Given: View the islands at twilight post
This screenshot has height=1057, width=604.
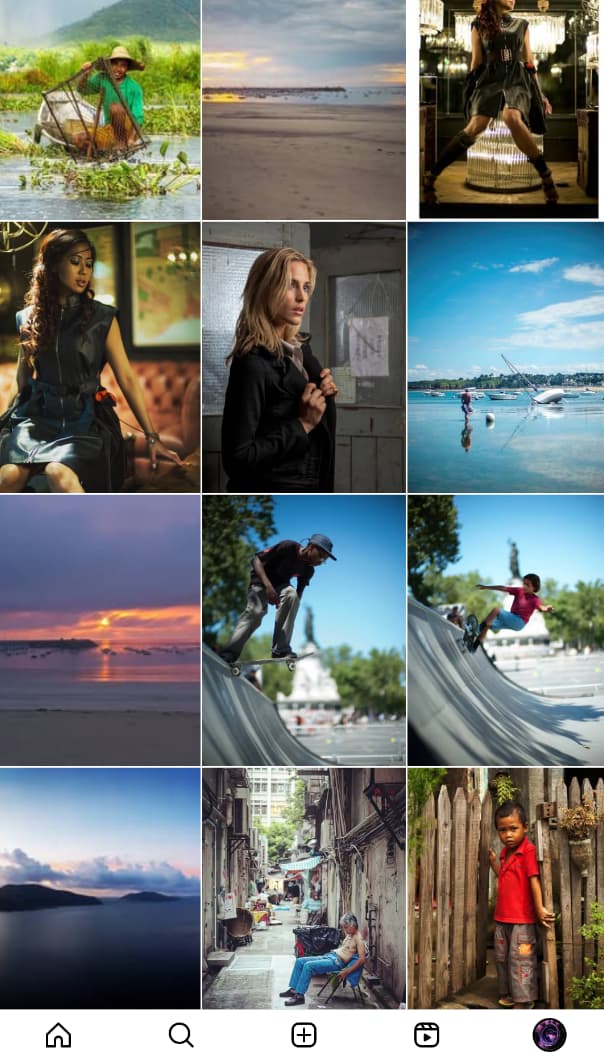Looking at the screenshot, I should tap(100, 888).
